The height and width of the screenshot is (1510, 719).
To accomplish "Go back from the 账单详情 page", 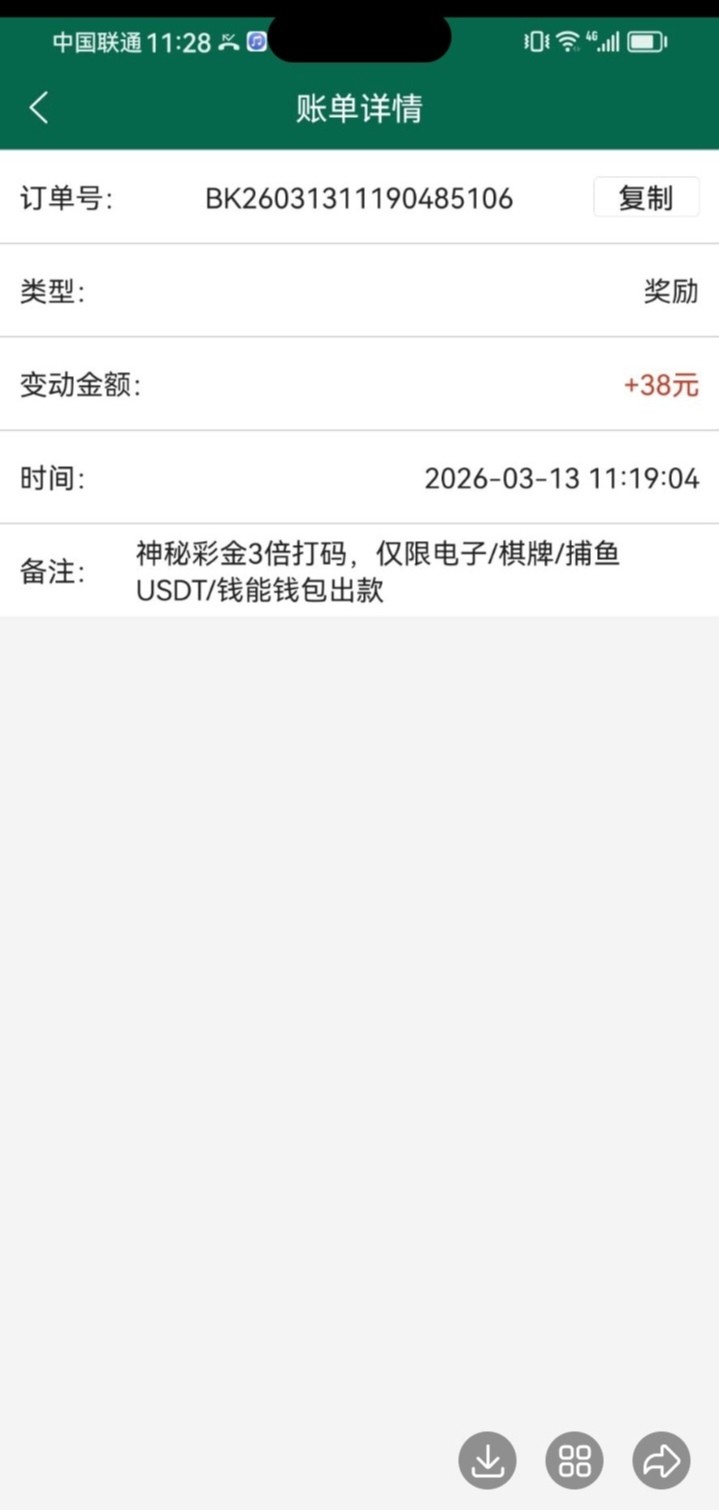I will (39, 107).
